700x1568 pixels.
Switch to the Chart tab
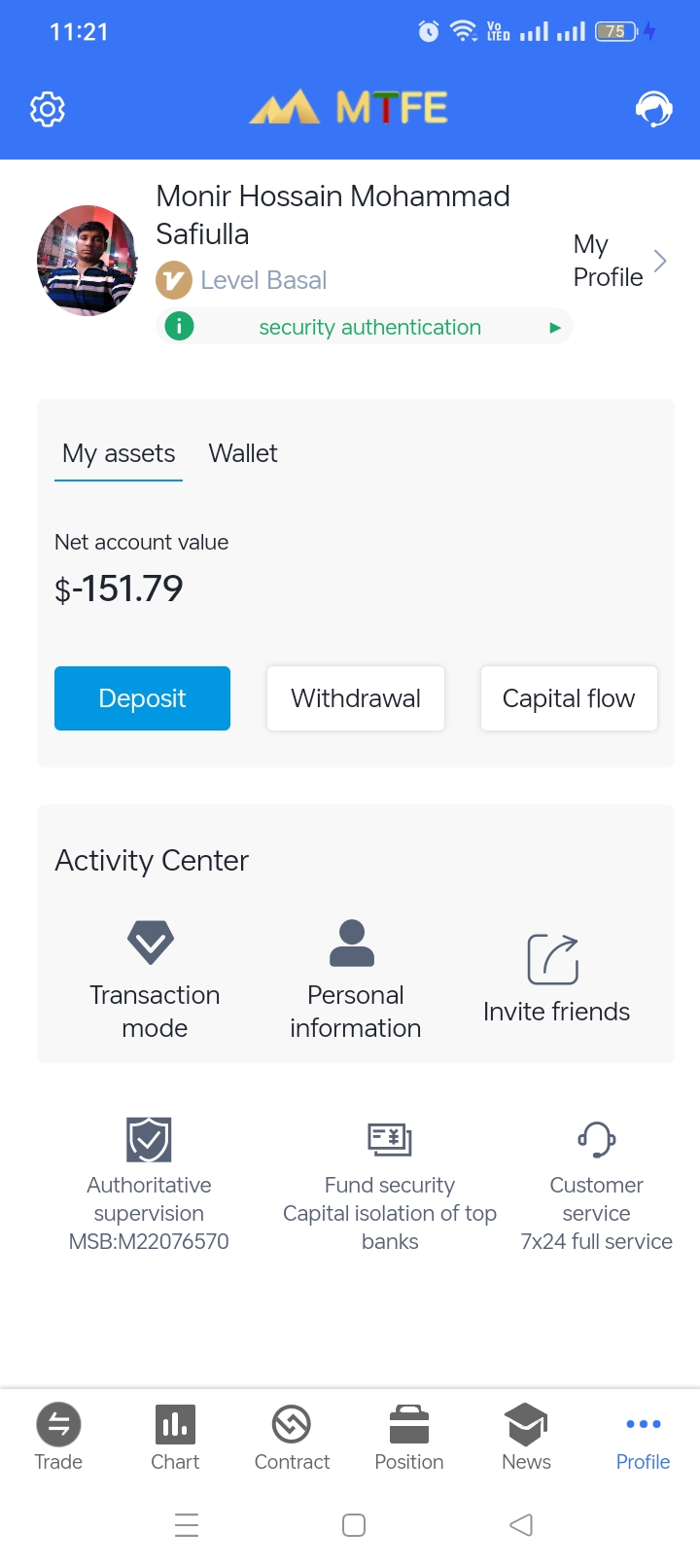[175, 1438]
